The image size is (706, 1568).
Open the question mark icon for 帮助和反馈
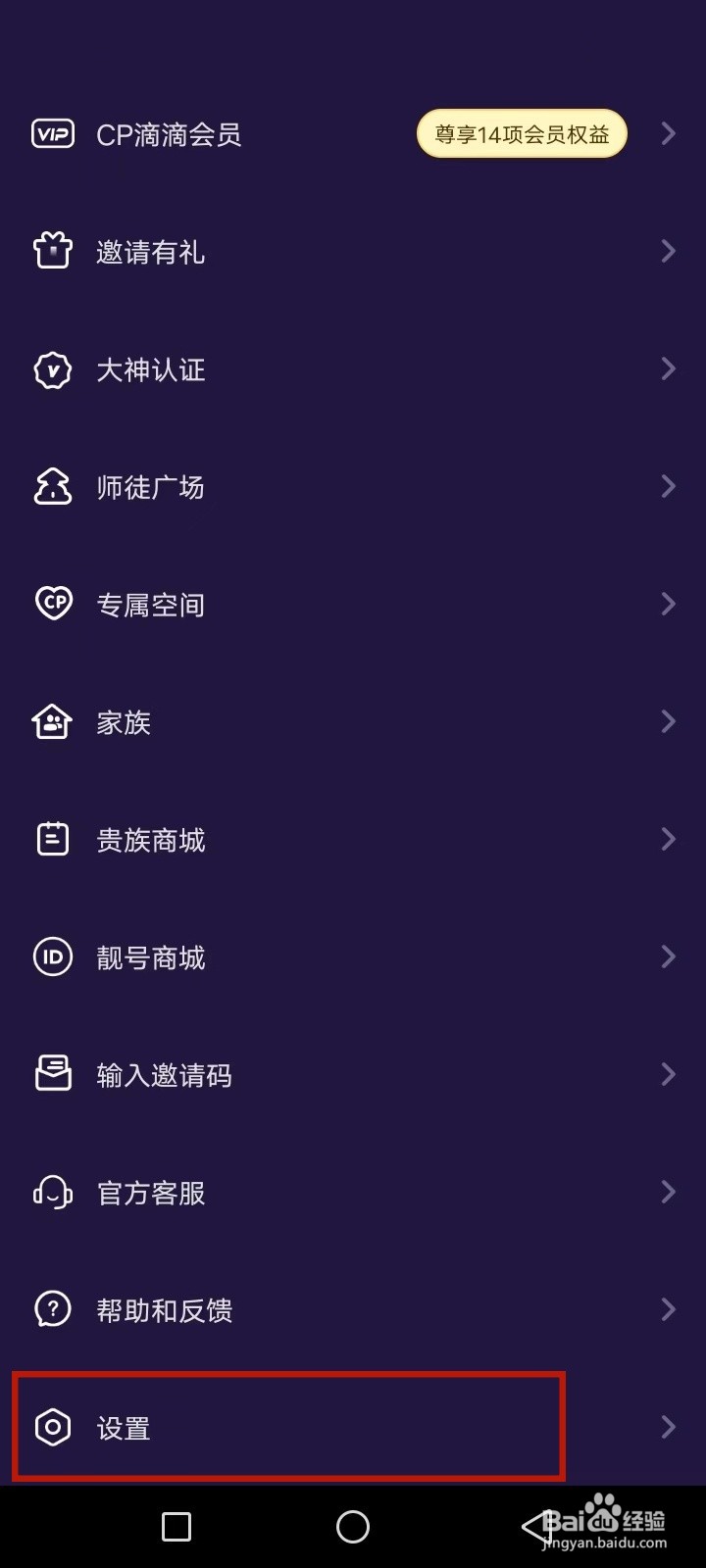(53, 1309)
